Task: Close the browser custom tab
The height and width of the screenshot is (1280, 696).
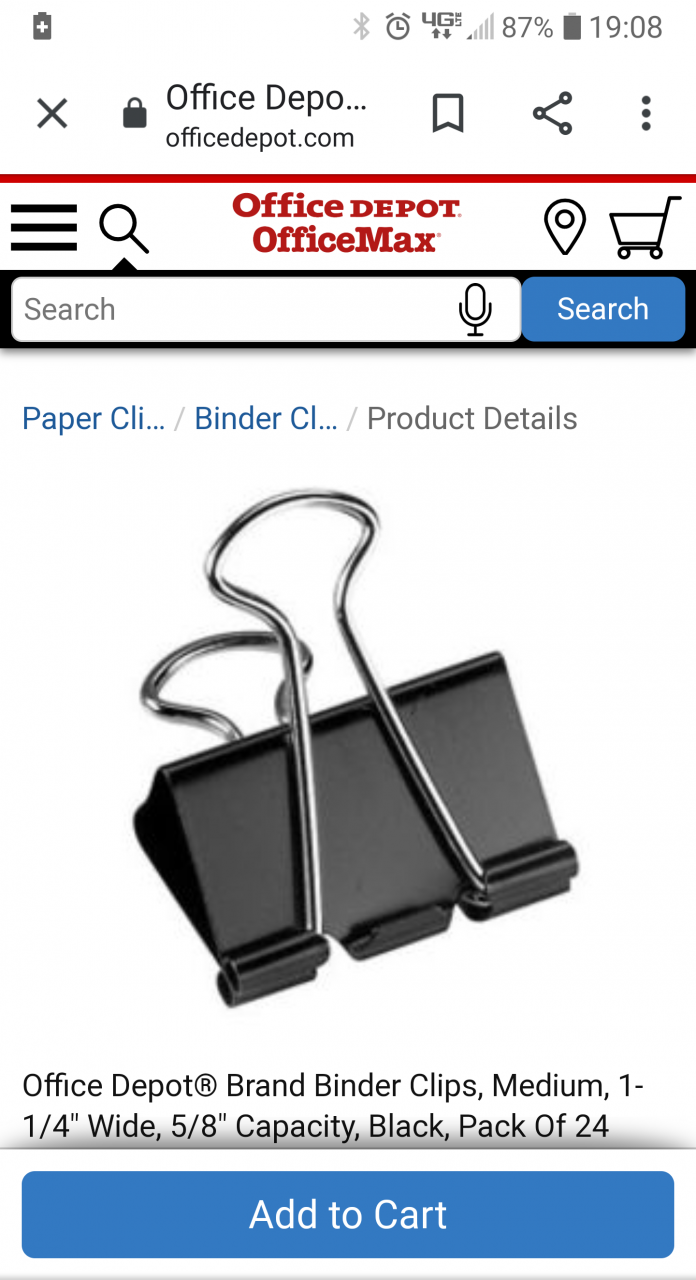Action: pos(52,114)
